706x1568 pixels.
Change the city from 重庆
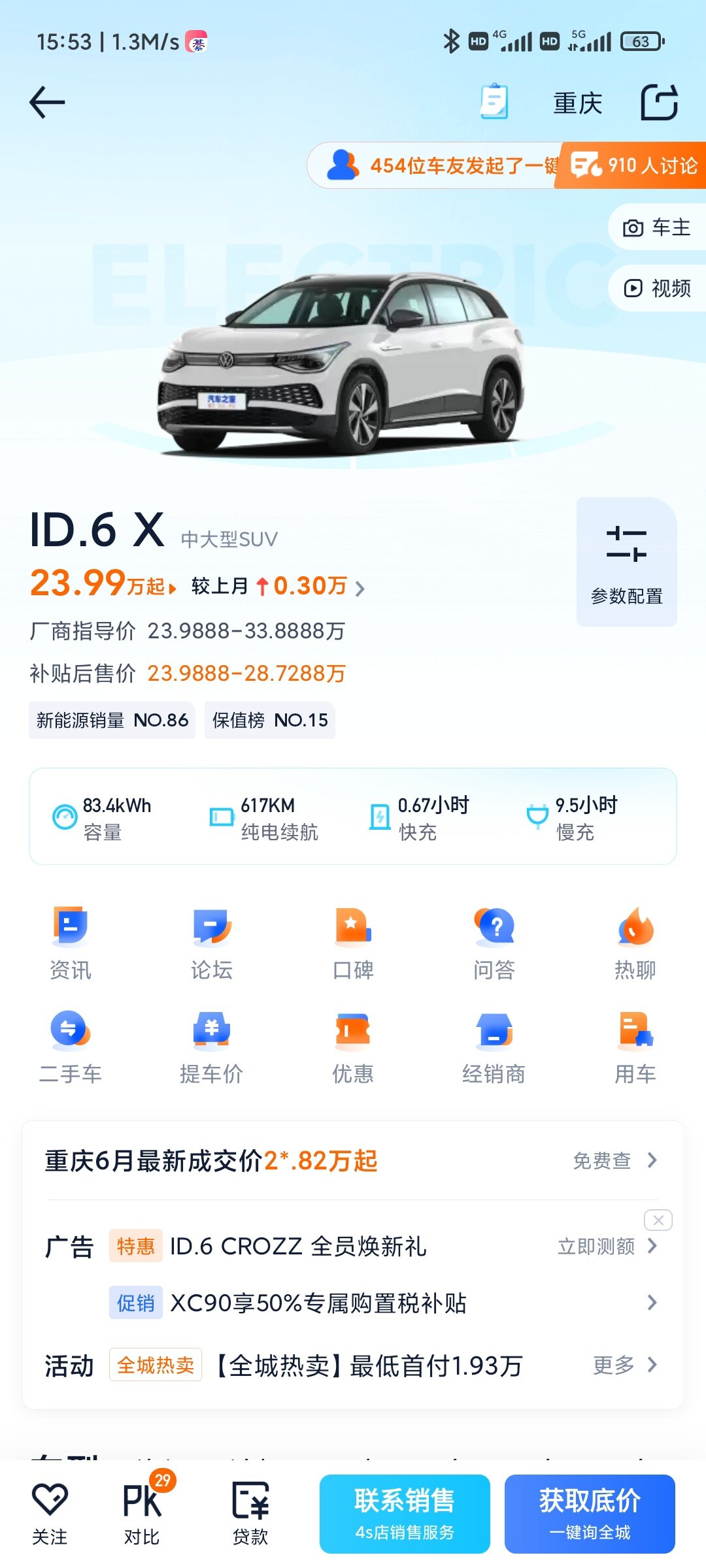(577, 103)
